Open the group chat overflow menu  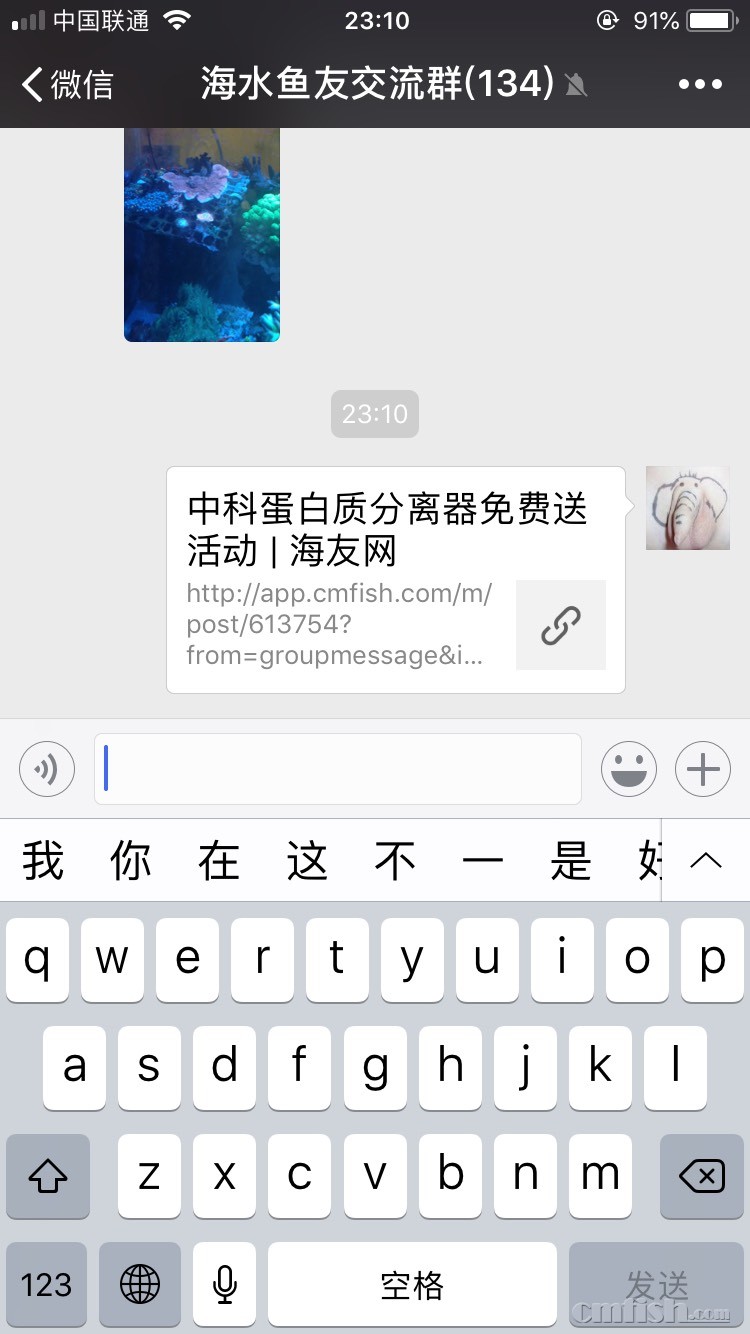pos(700,84)
